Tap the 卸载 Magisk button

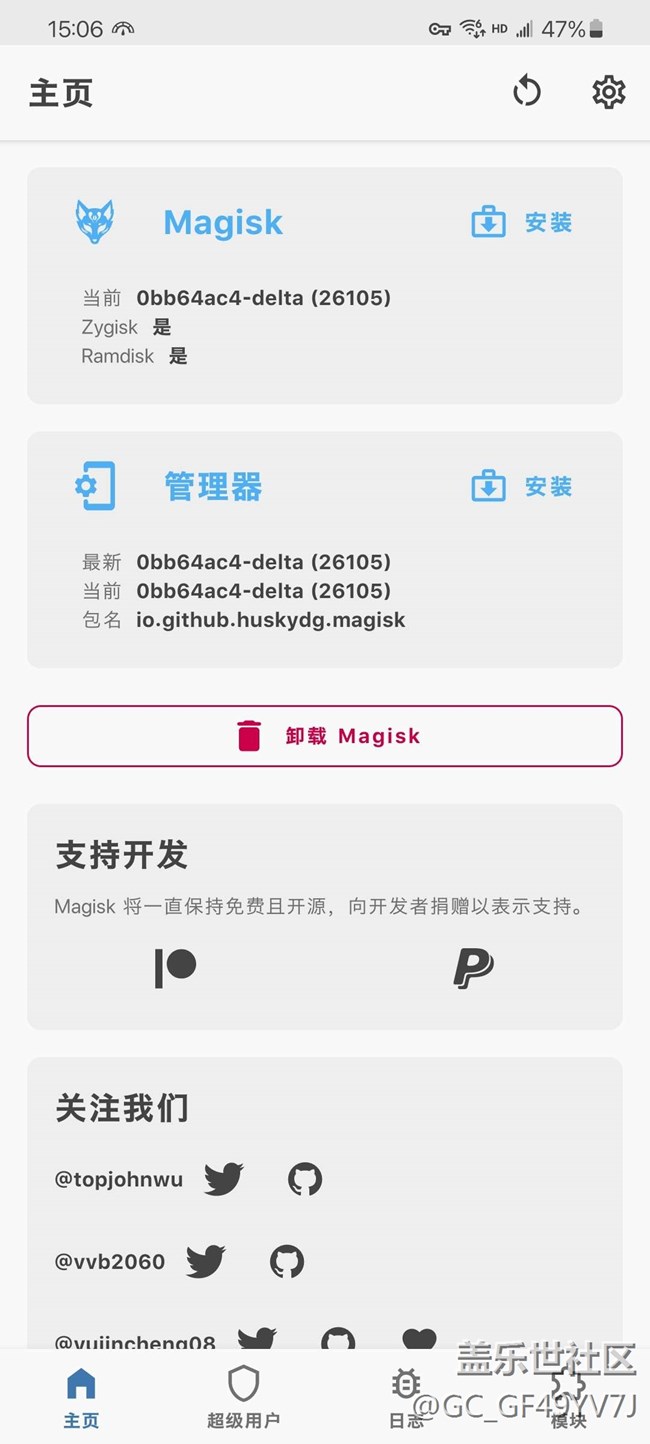click(325, 736)
